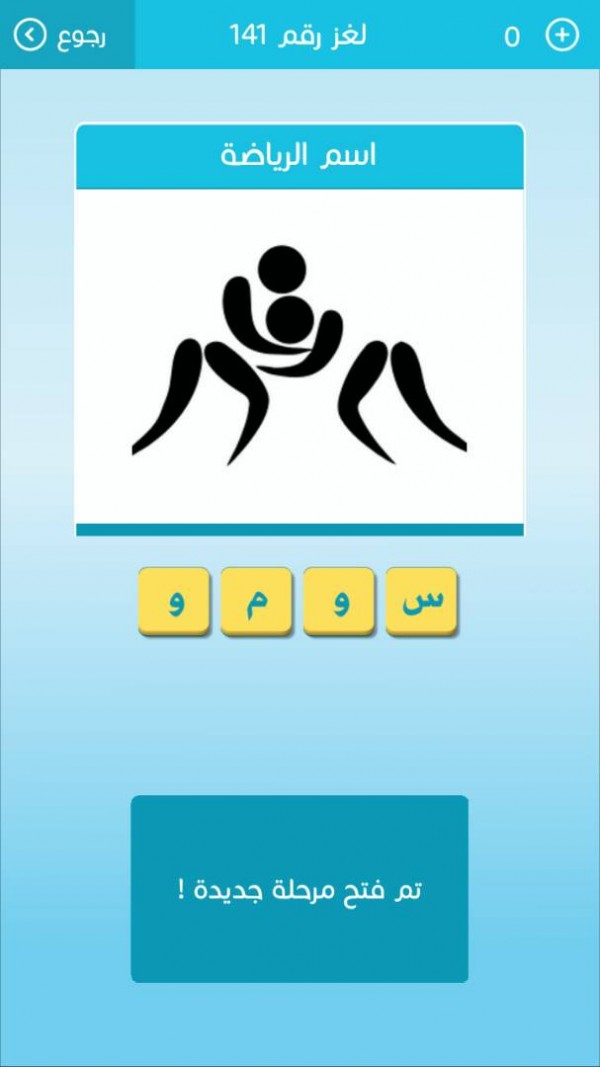
Task: Tap the plus icon to add coins
Action: click(563, 35)
